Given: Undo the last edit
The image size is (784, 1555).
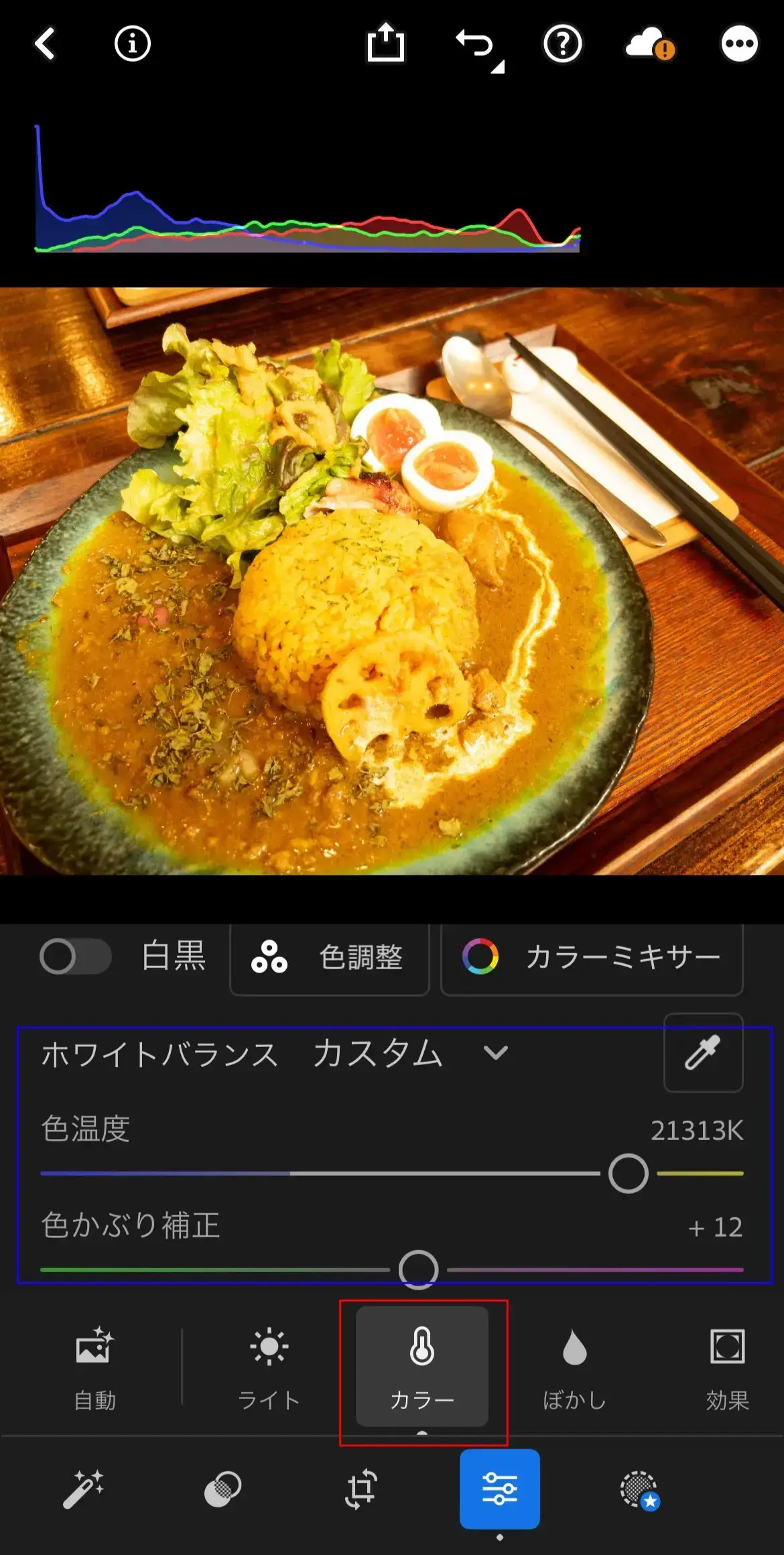Looking at the screenshot, I should pos(476,46).
